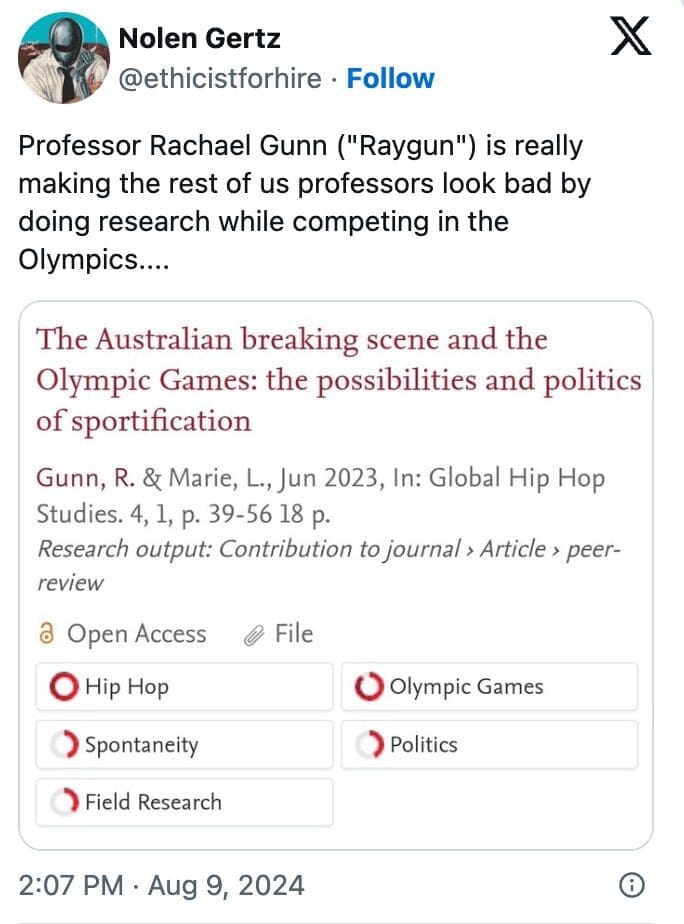Tap the info icon beside the timestamp

(x=631, y=885)
